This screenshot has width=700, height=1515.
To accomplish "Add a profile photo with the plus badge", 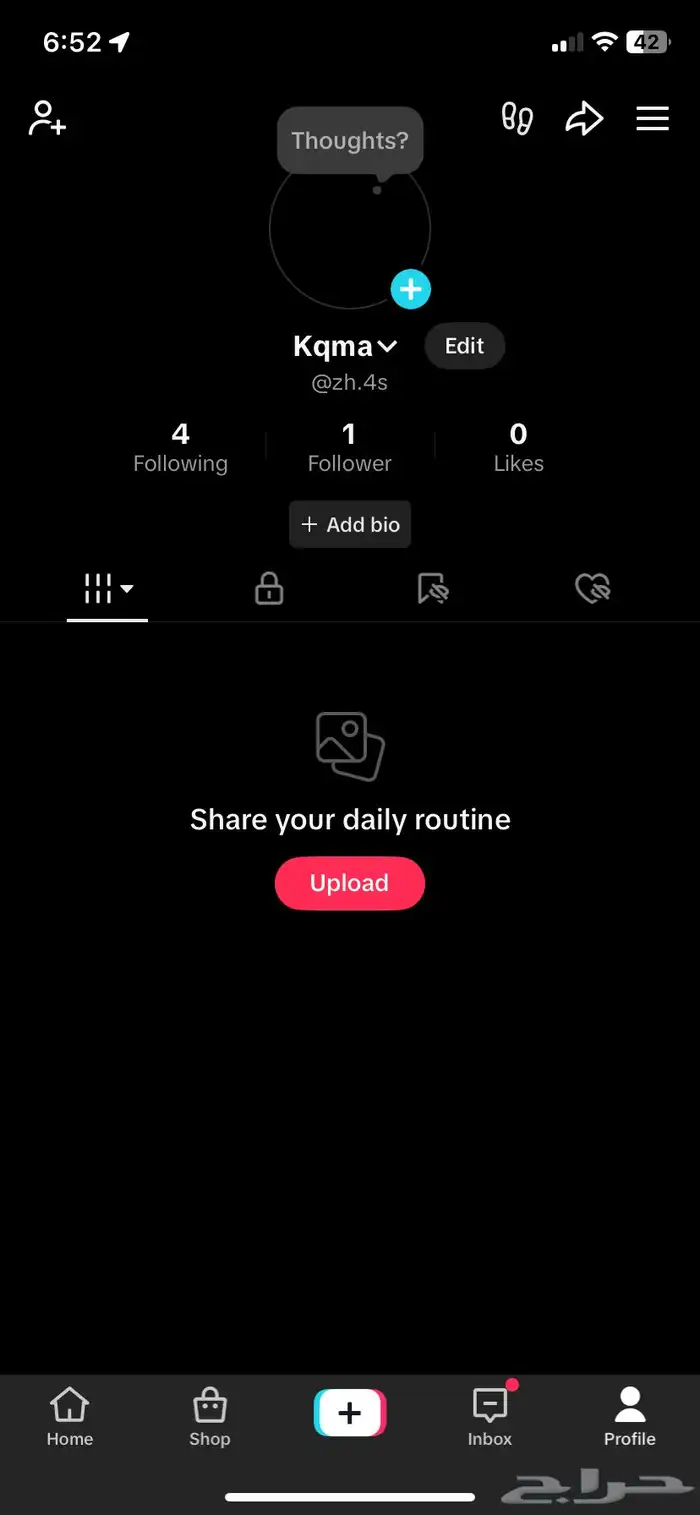I will tap(410, 290).
